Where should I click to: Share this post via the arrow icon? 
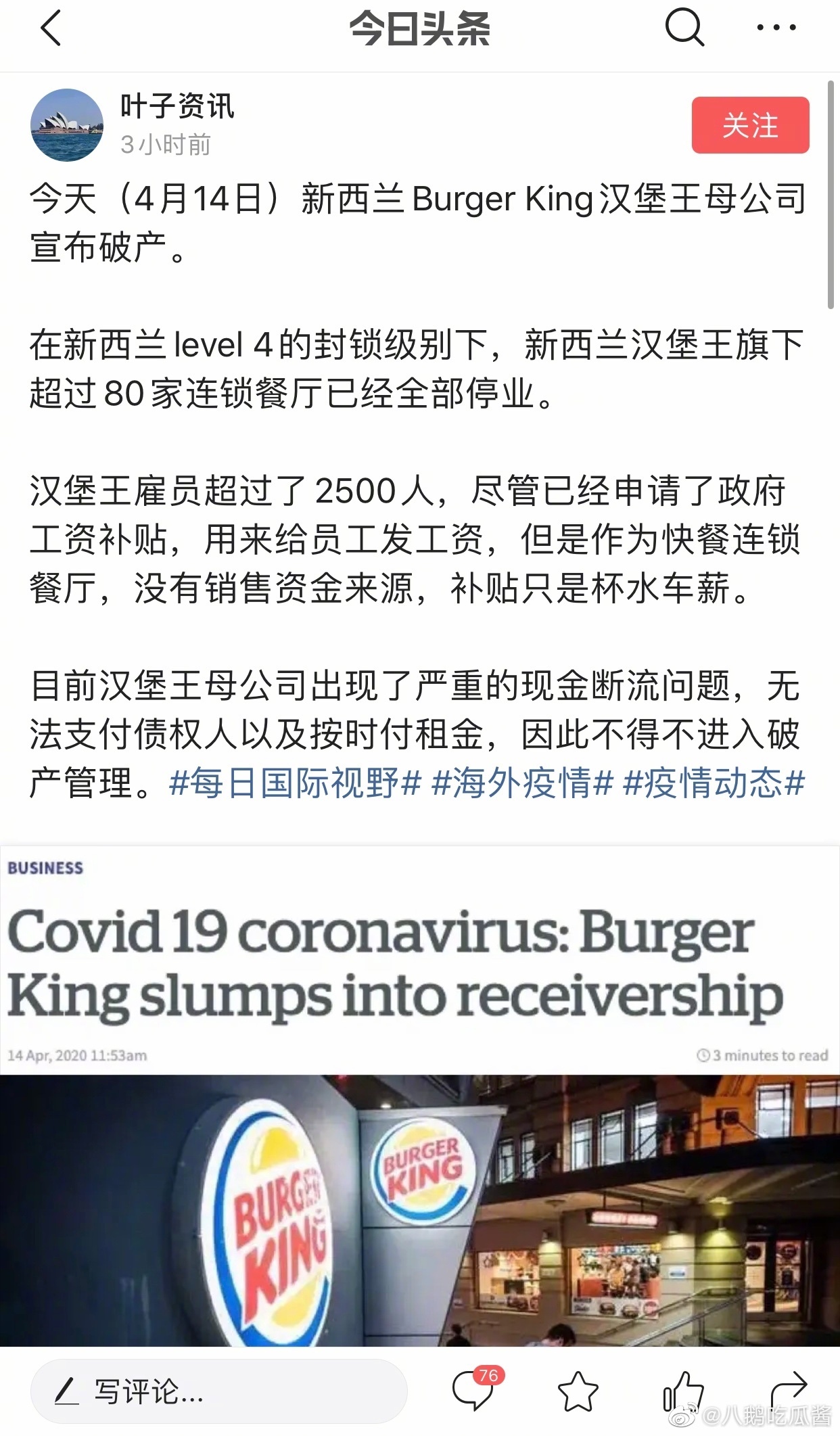click(789, 1390)
